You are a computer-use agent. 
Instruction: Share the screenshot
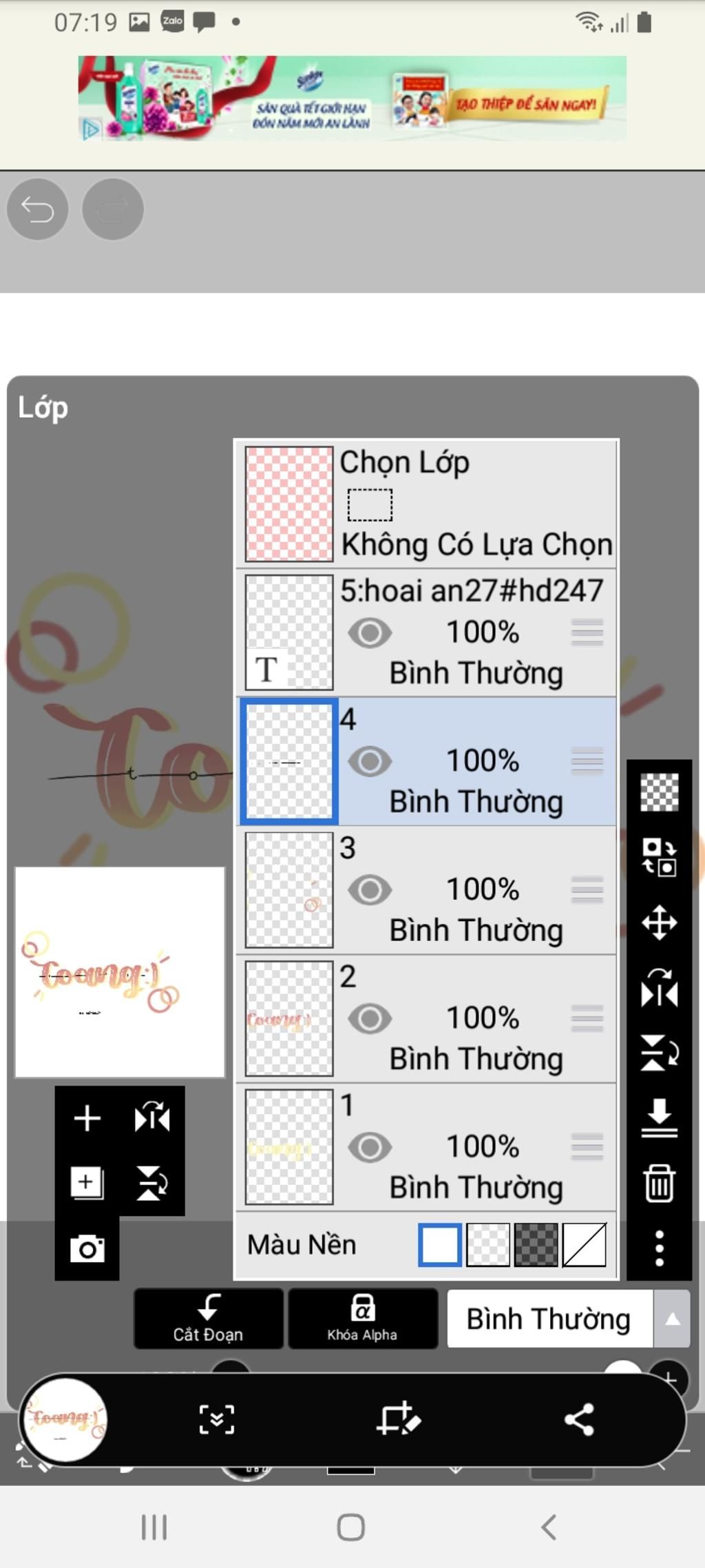[579, 1419]
